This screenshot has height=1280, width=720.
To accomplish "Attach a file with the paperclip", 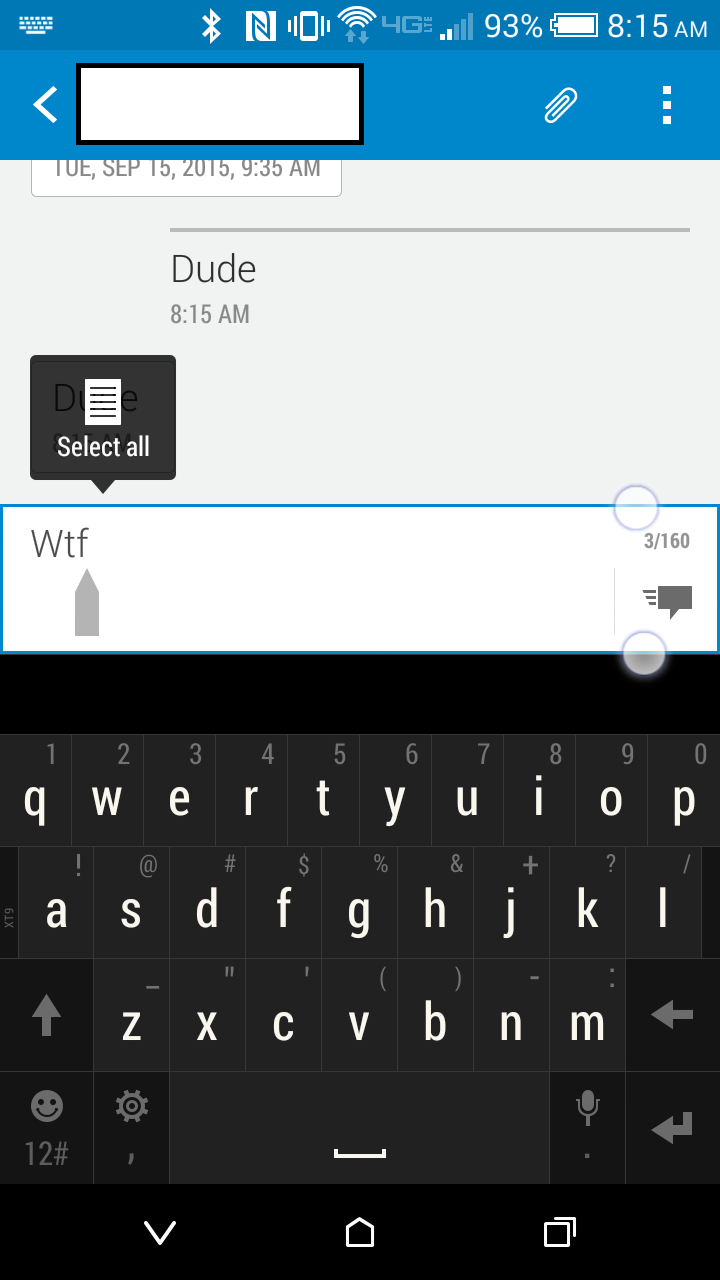I will click(561, 104).
